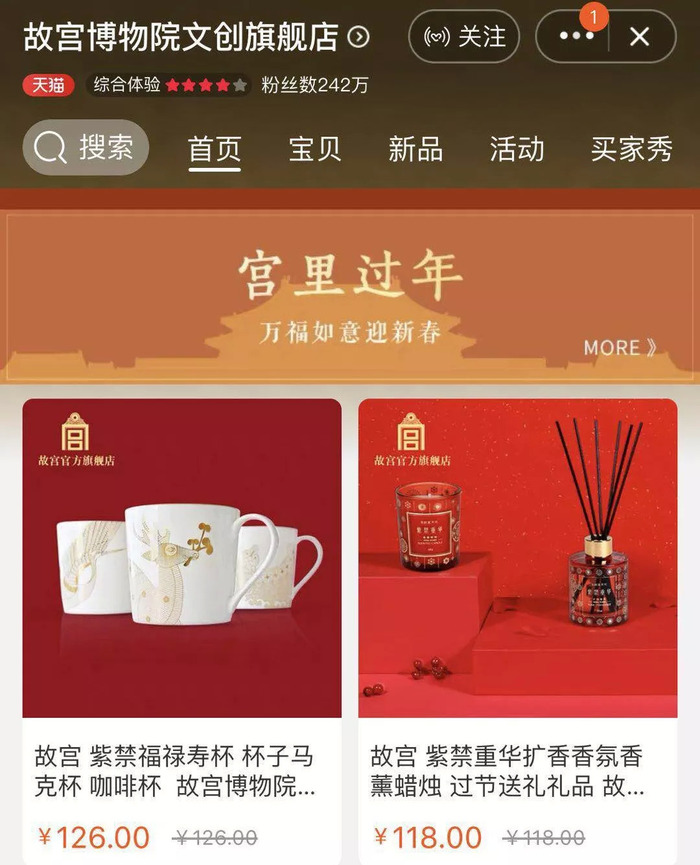
Task: Open the 紫禁重华扩香香氛 product card
Action: pos(517,600)
